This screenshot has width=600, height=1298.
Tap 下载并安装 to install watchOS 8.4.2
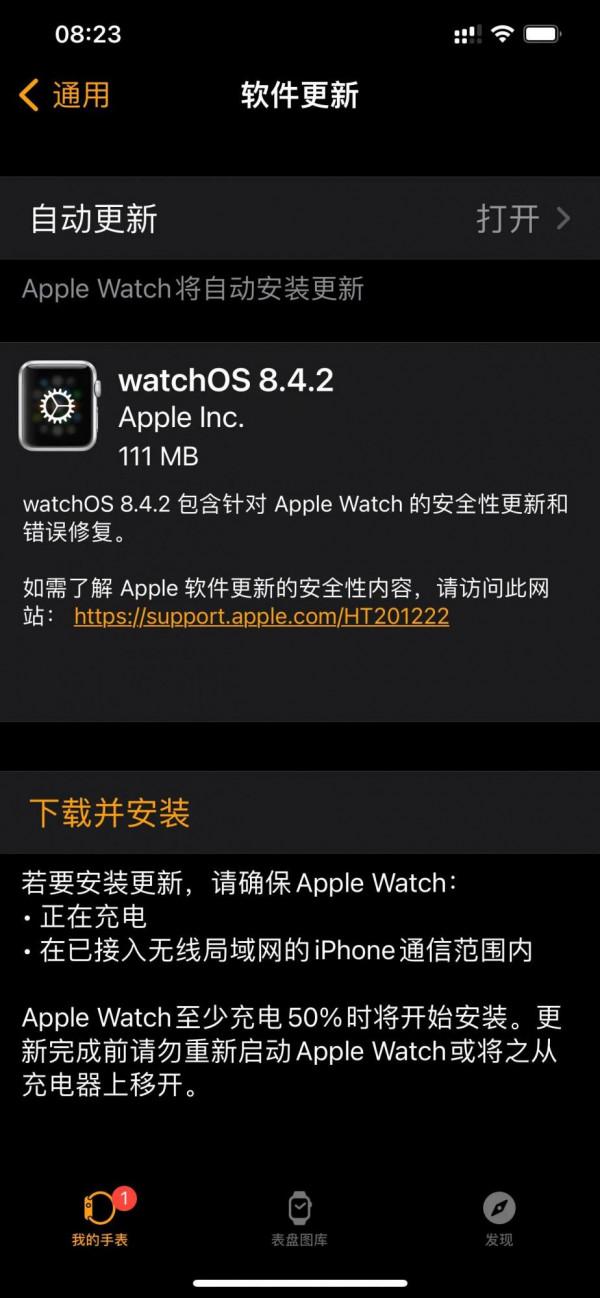point(110,812)
